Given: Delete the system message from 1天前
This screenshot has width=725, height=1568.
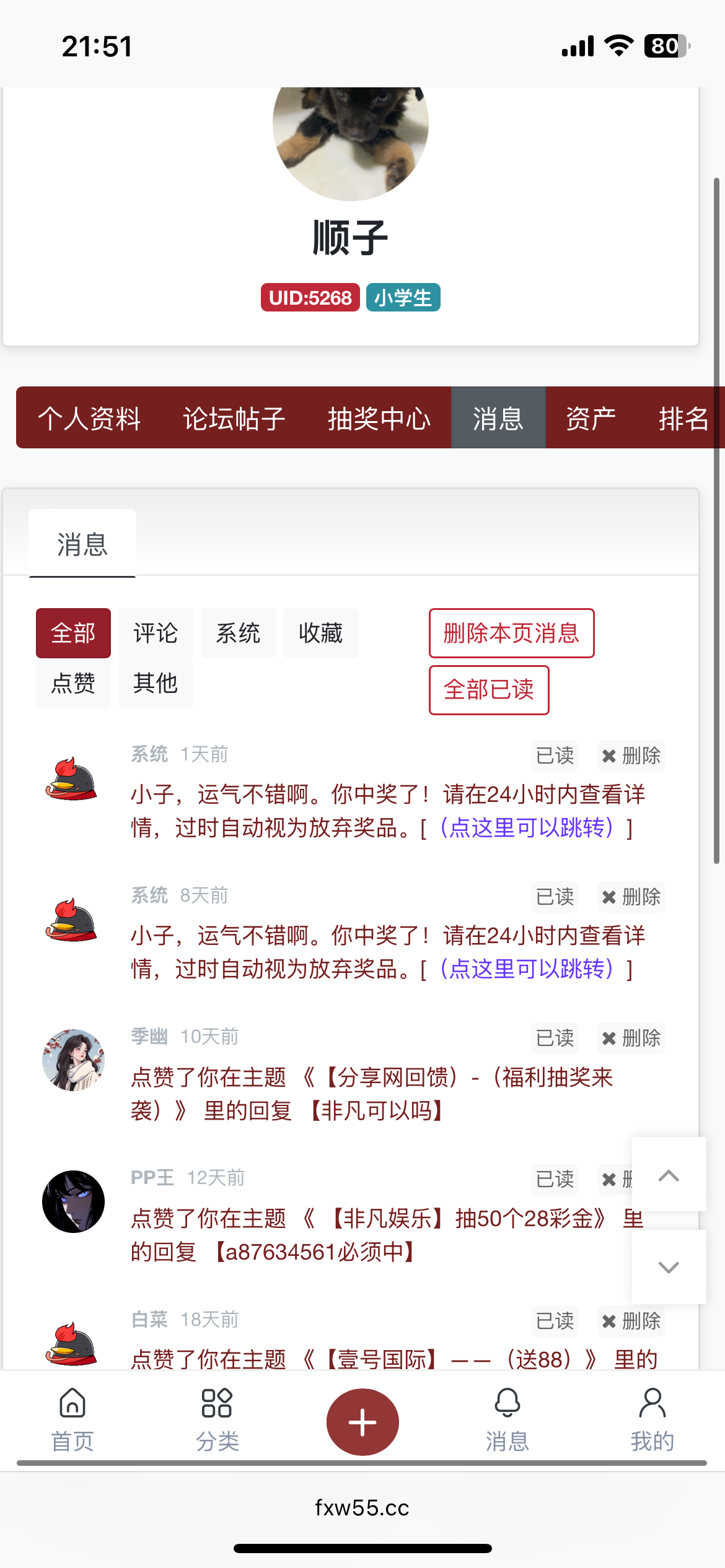Looking at the screenshot, I should click(x=631, y=756).
